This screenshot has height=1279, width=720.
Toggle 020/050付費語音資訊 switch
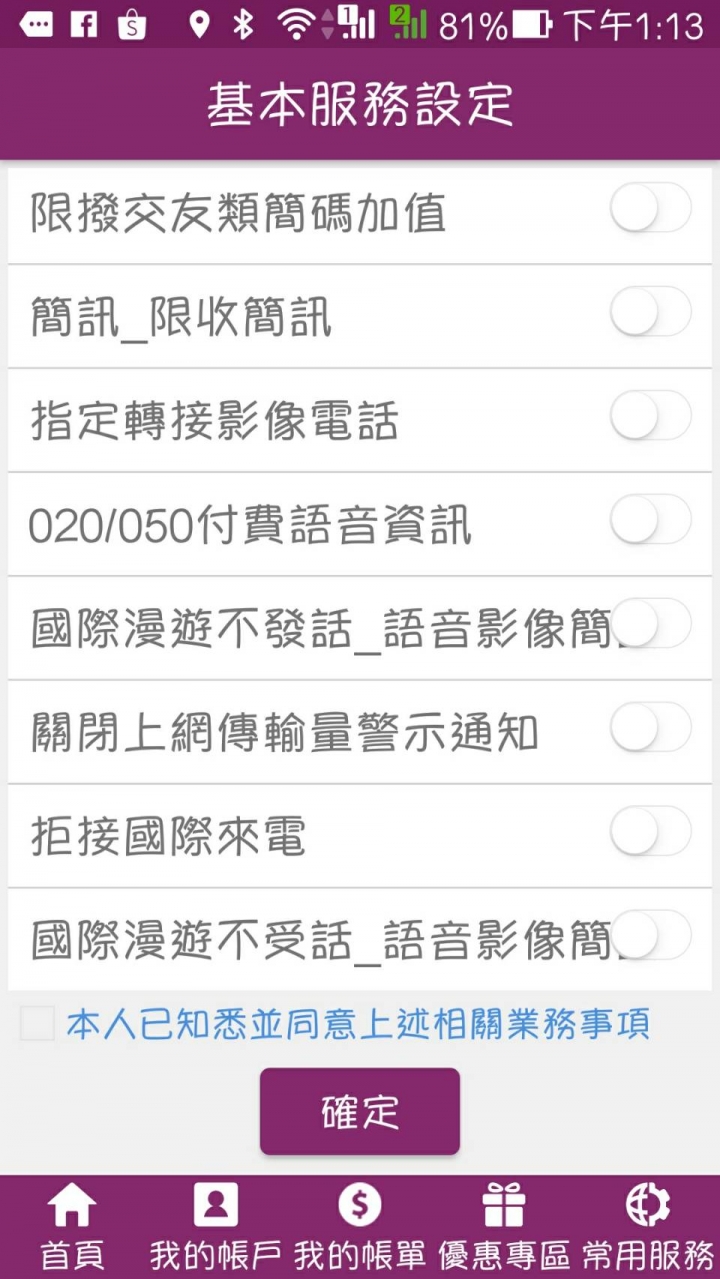pos(651,520)
